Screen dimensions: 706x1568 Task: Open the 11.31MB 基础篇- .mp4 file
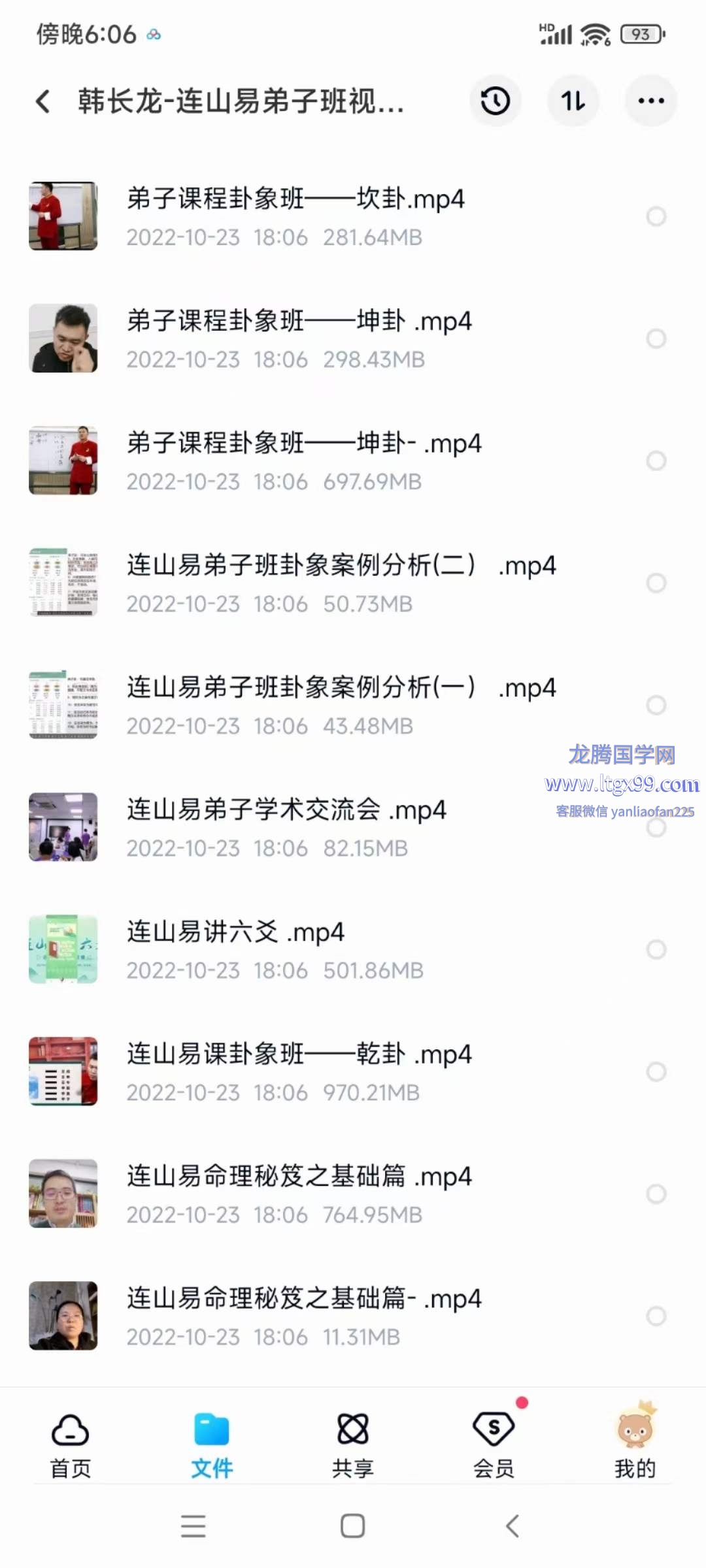(x=304, y=1316)
